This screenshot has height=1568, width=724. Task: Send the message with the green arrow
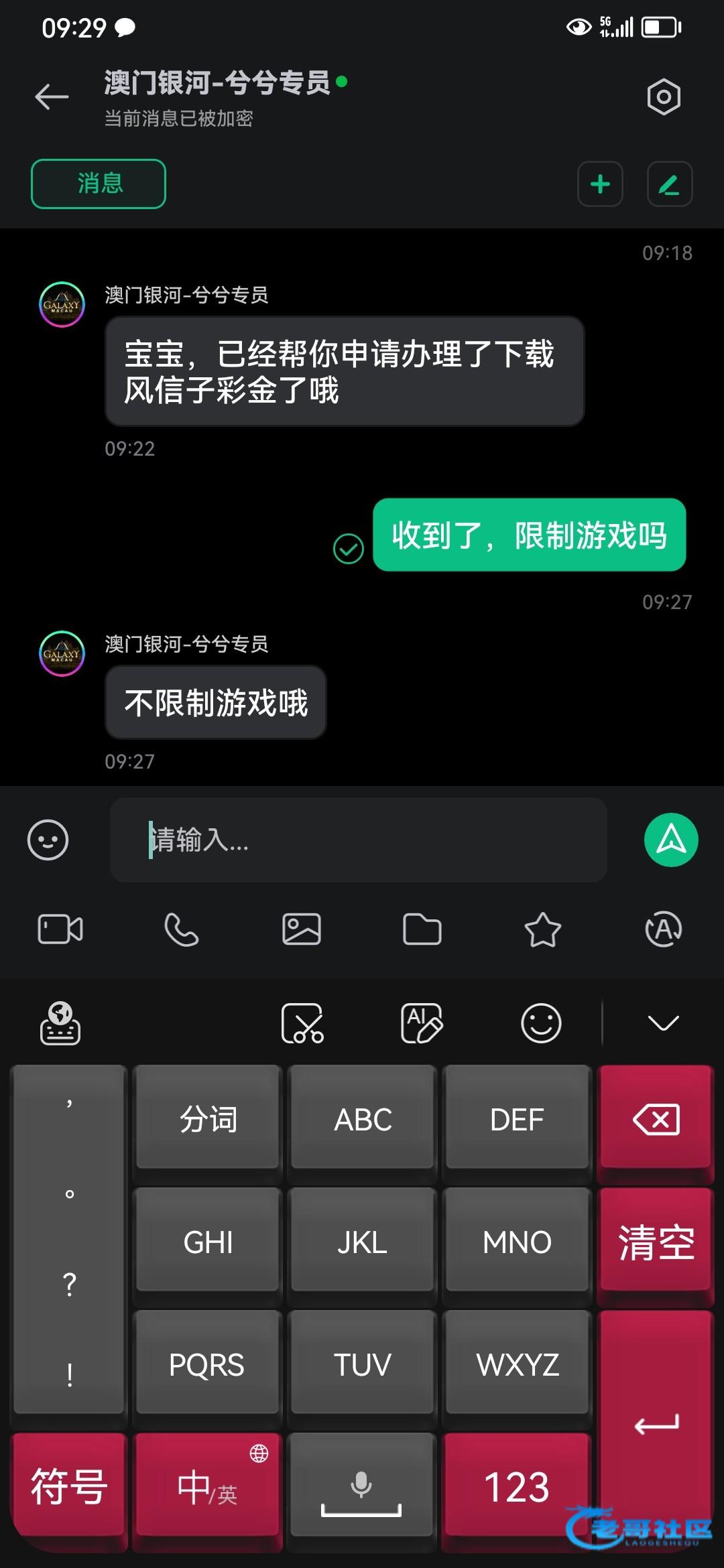671,840
